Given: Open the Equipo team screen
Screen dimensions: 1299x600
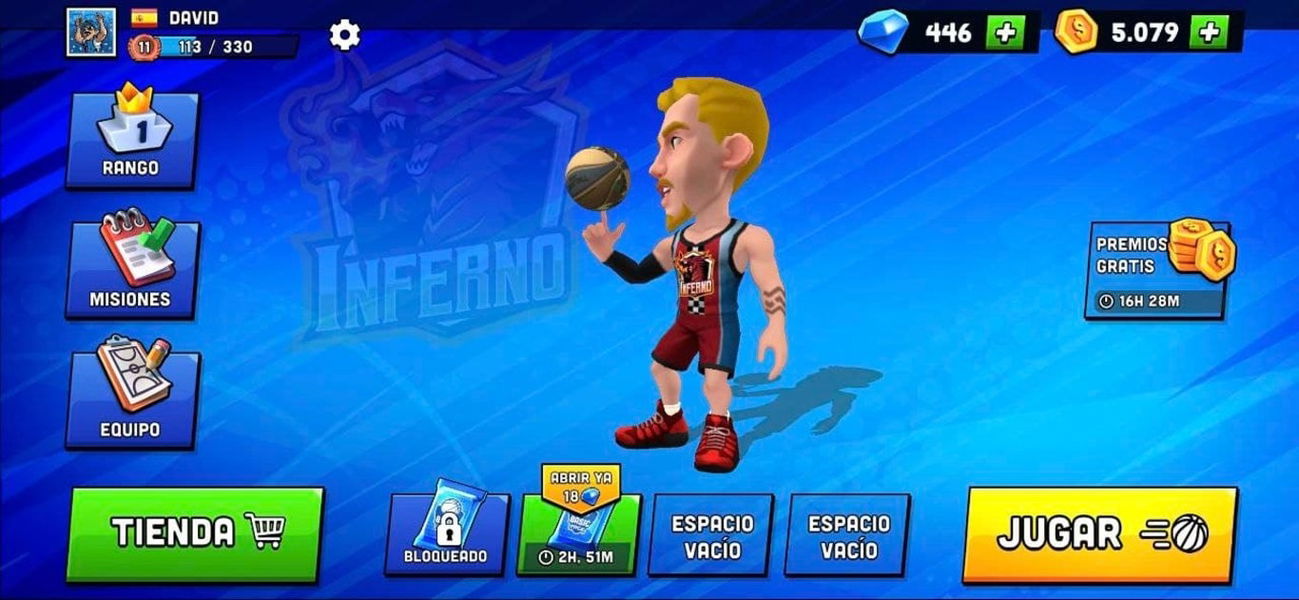Looking at the screenshot, I should [x=131, y=398].
